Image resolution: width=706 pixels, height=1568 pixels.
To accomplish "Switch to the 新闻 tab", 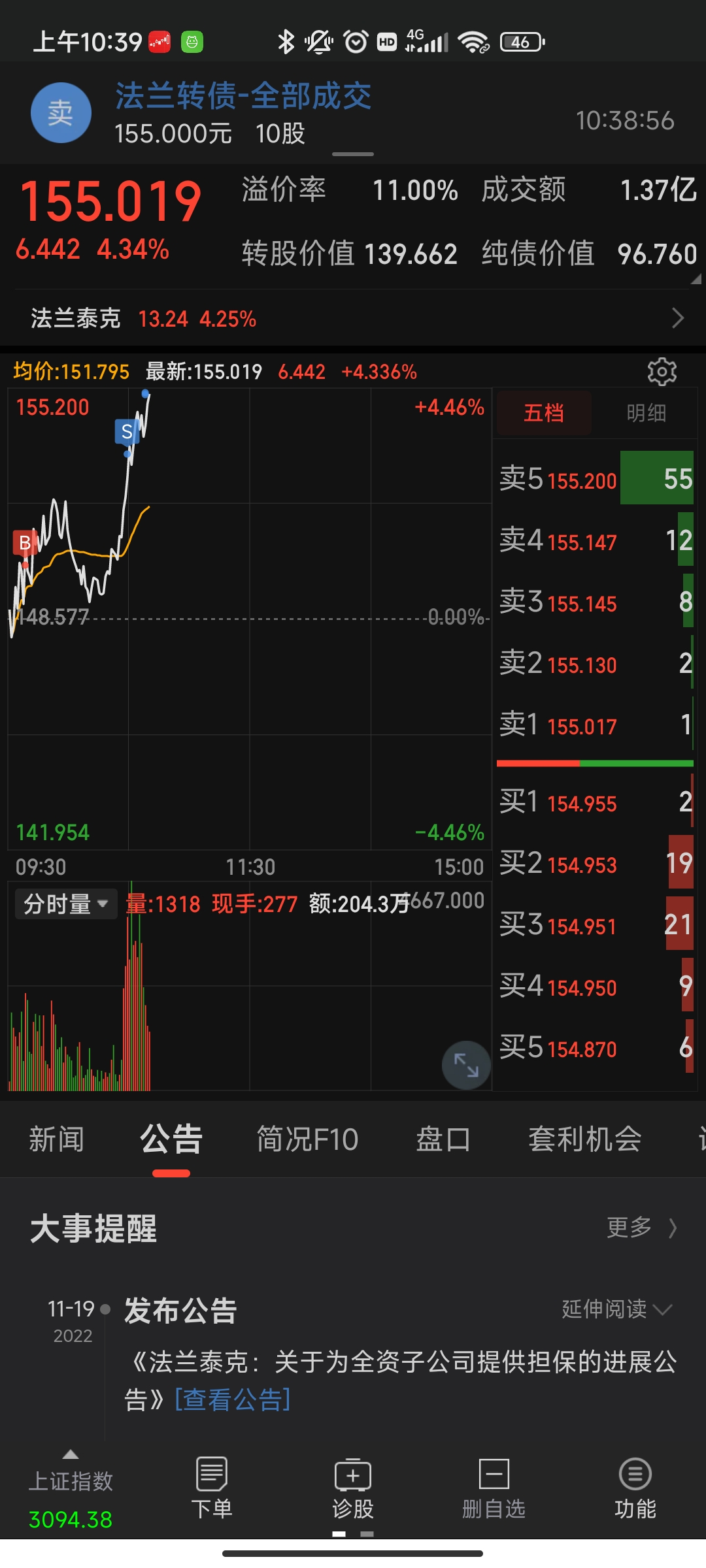I will 57,1139.
